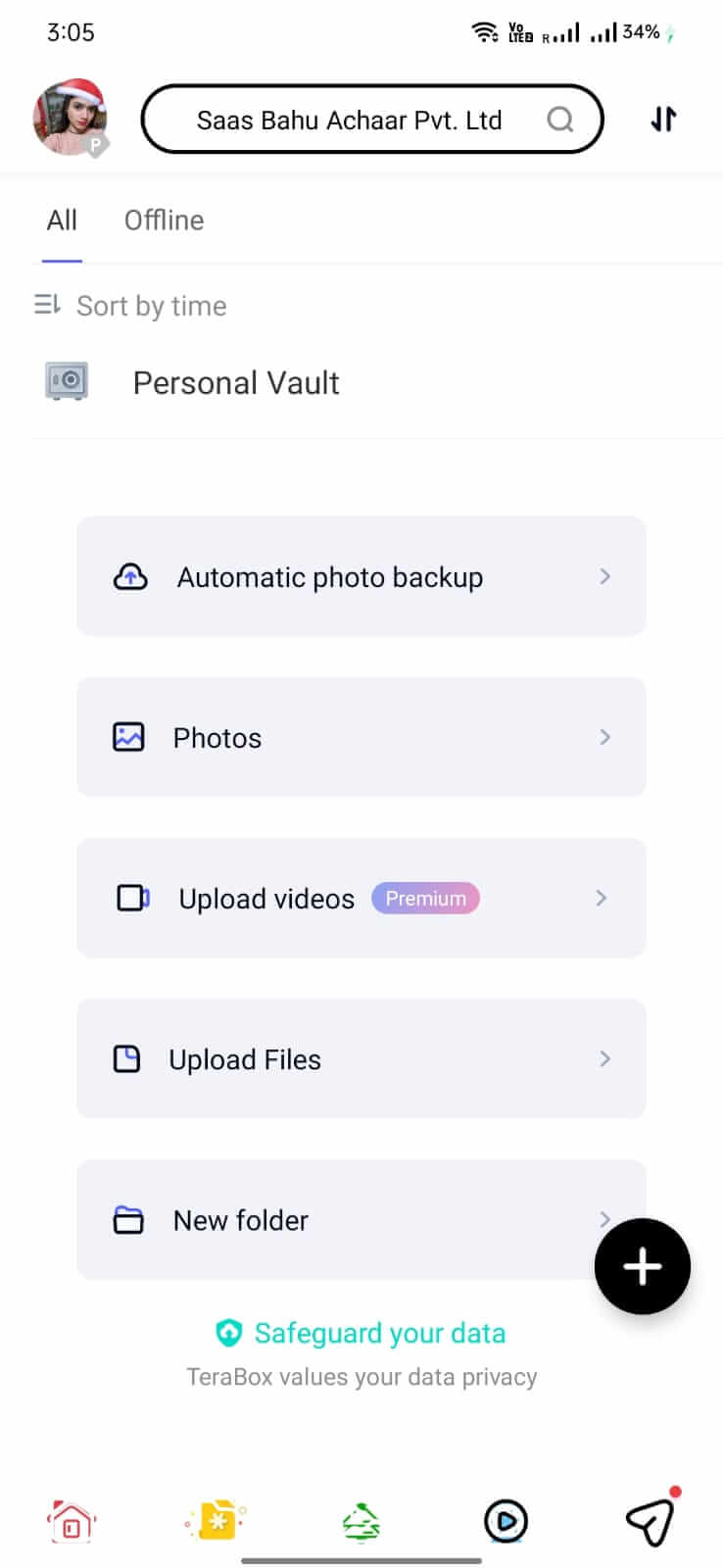Open the Personal Vault safe icon

(66, 382)
